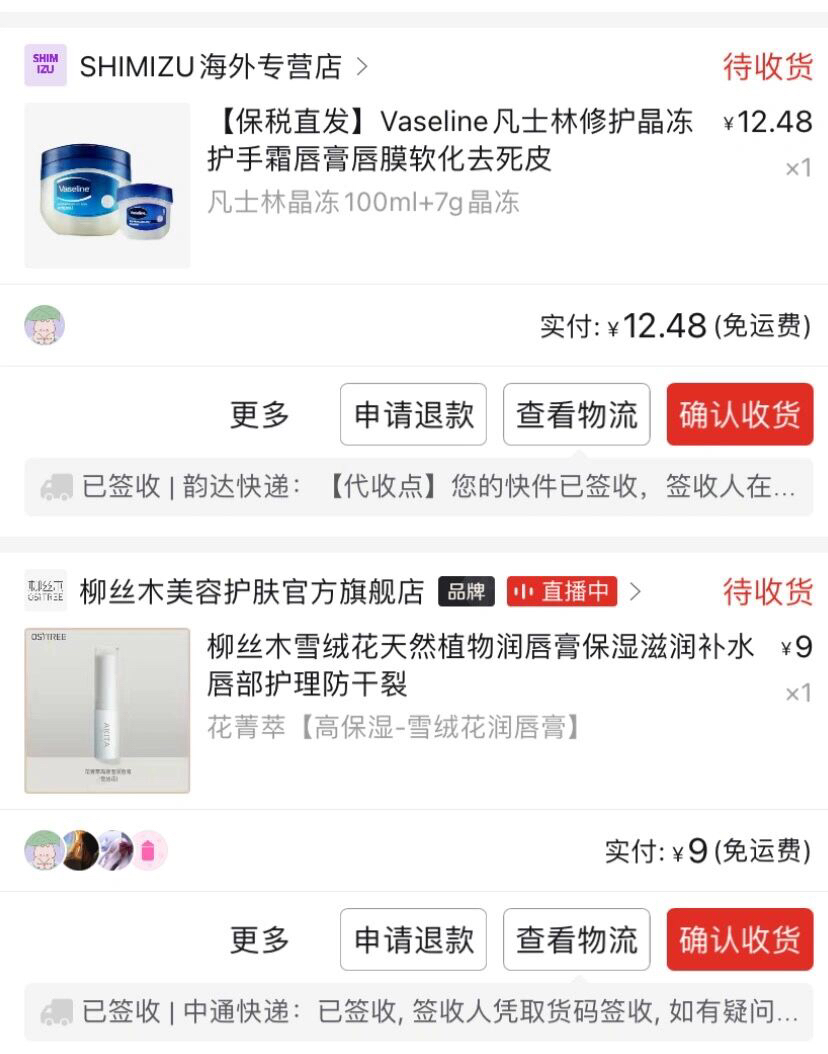Visit 柳丝木美容护肤官方旗舰店 store page
Image resolution: width=828 pixels, height=1054 pixels.
click(250, 591)
